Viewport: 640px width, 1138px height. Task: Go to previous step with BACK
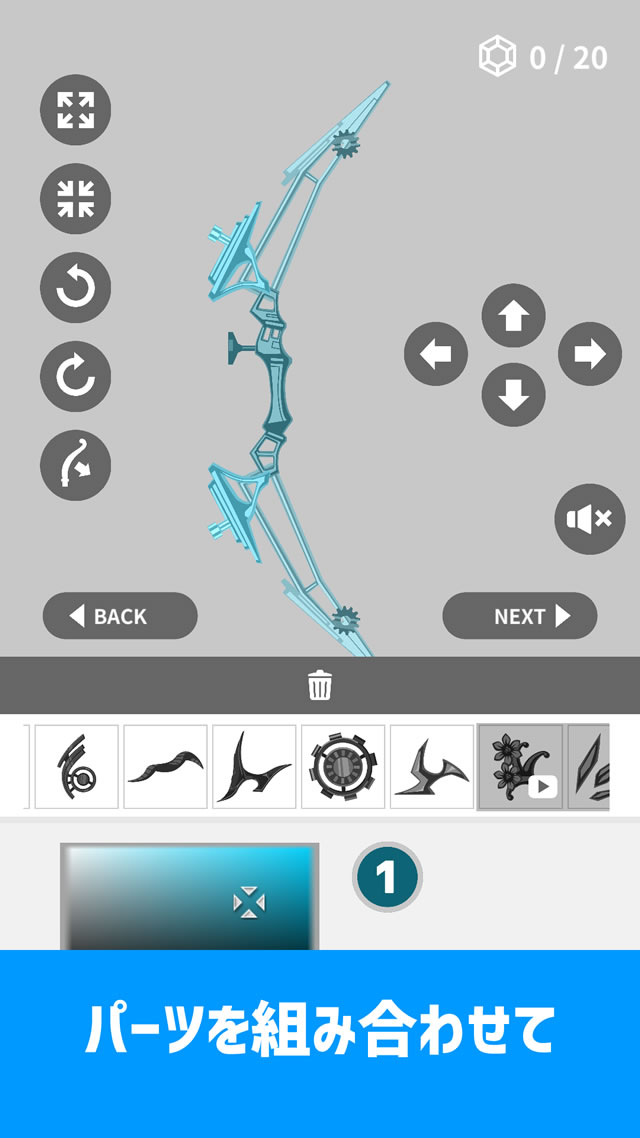pos(120,616)
